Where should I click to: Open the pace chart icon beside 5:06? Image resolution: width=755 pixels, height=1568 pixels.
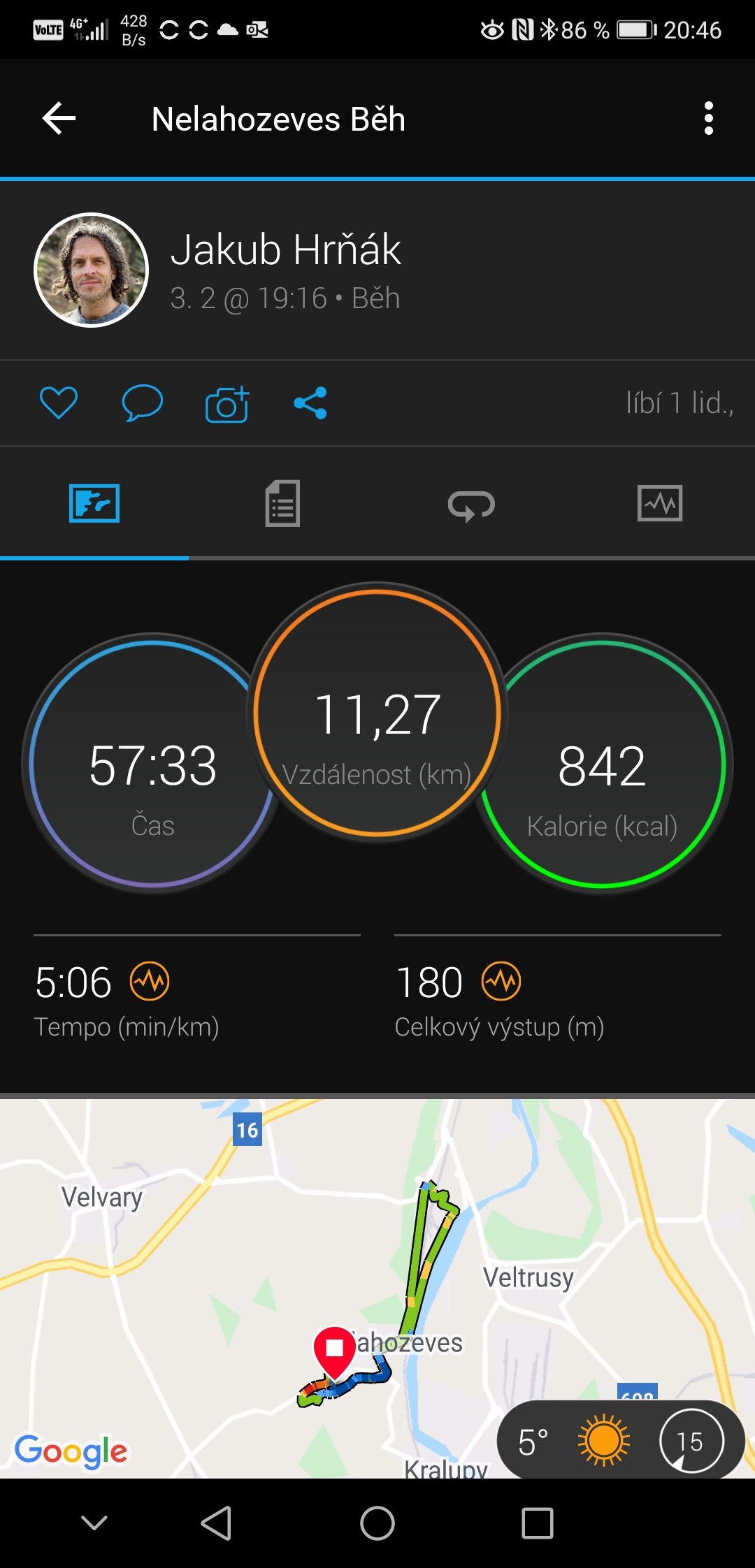(x=150, y=981)
